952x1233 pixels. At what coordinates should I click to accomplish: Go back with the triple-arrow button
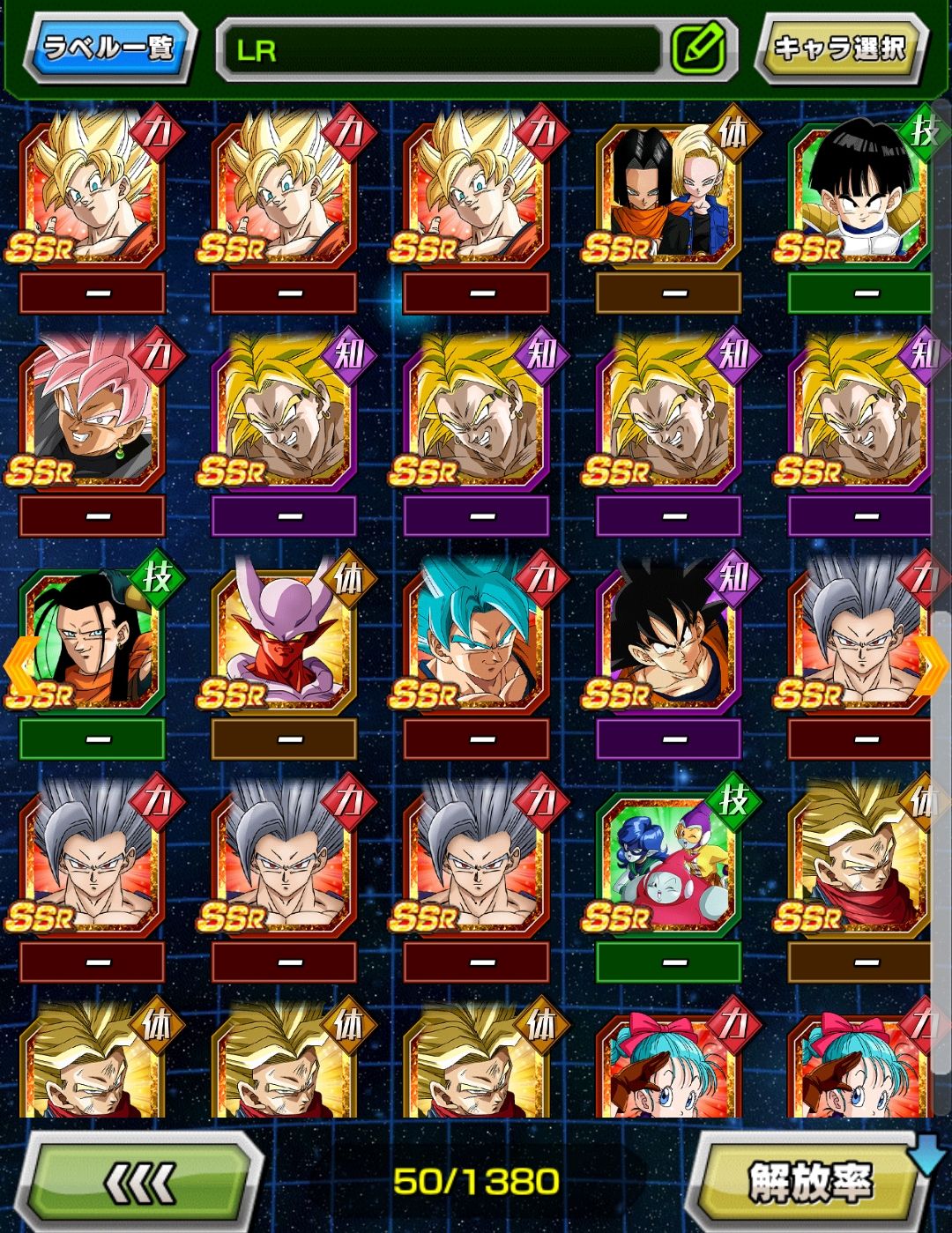141,1179
